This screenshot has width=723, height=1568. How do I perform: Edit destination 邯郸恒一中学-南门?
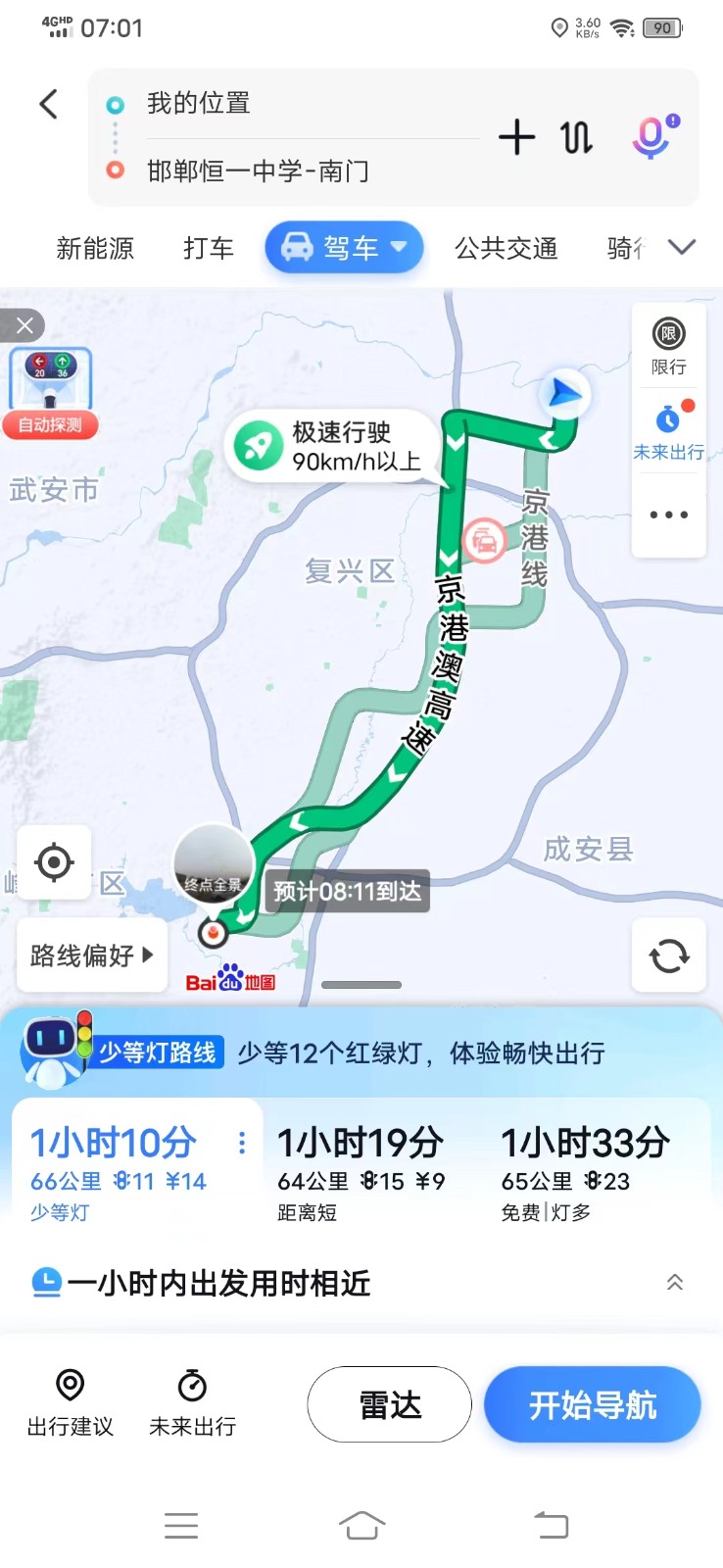coord(294,171)
